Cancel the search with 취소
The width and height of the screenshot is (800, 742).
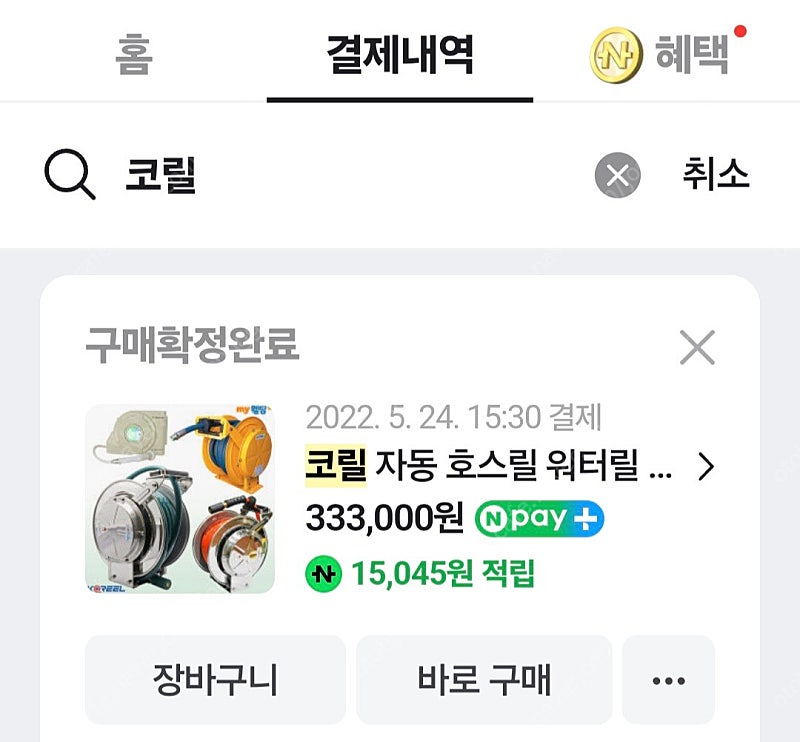[716, 176]
